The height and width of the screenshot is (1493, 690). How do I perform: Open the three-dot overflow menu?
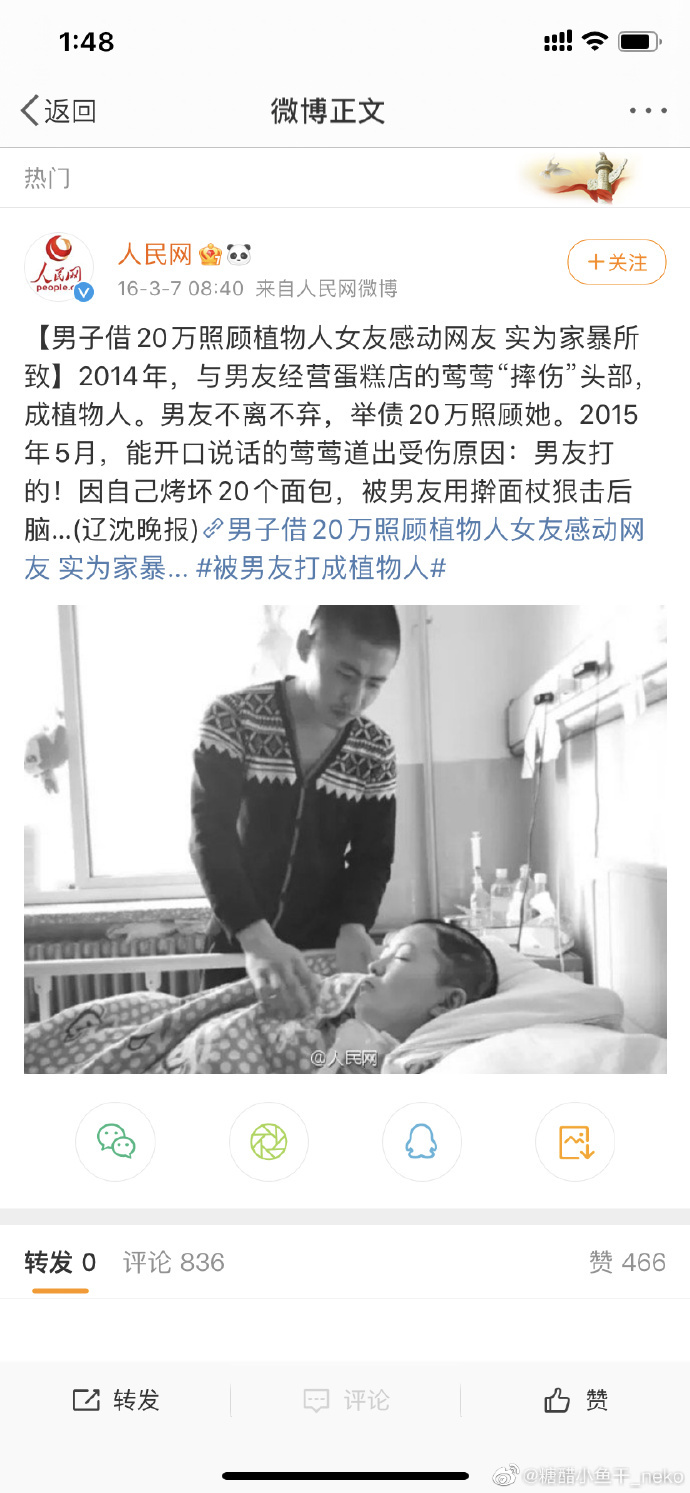647,111
